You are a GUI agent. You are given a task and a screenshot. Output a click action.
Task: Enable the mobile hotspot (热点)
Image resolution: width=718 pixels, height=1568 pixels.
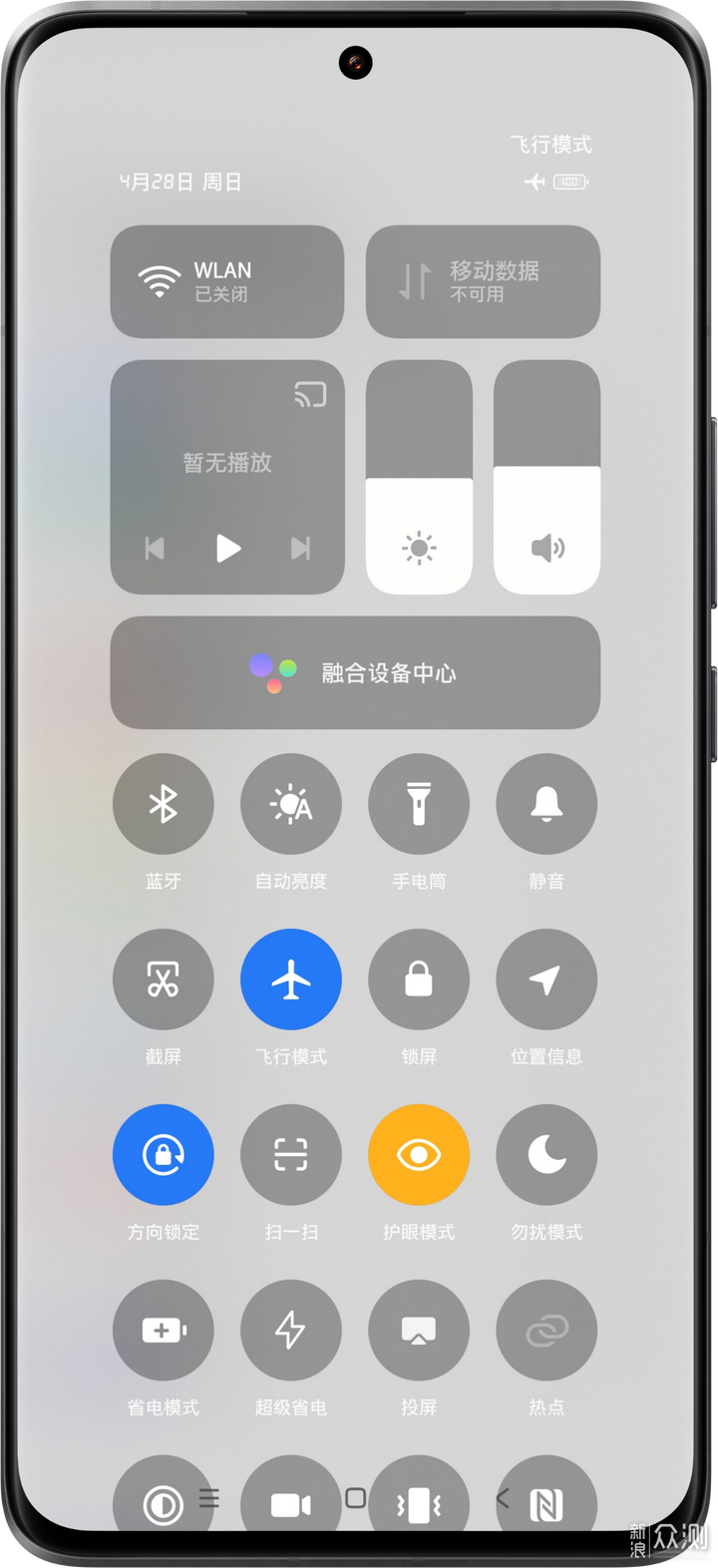pos(545,1330)
